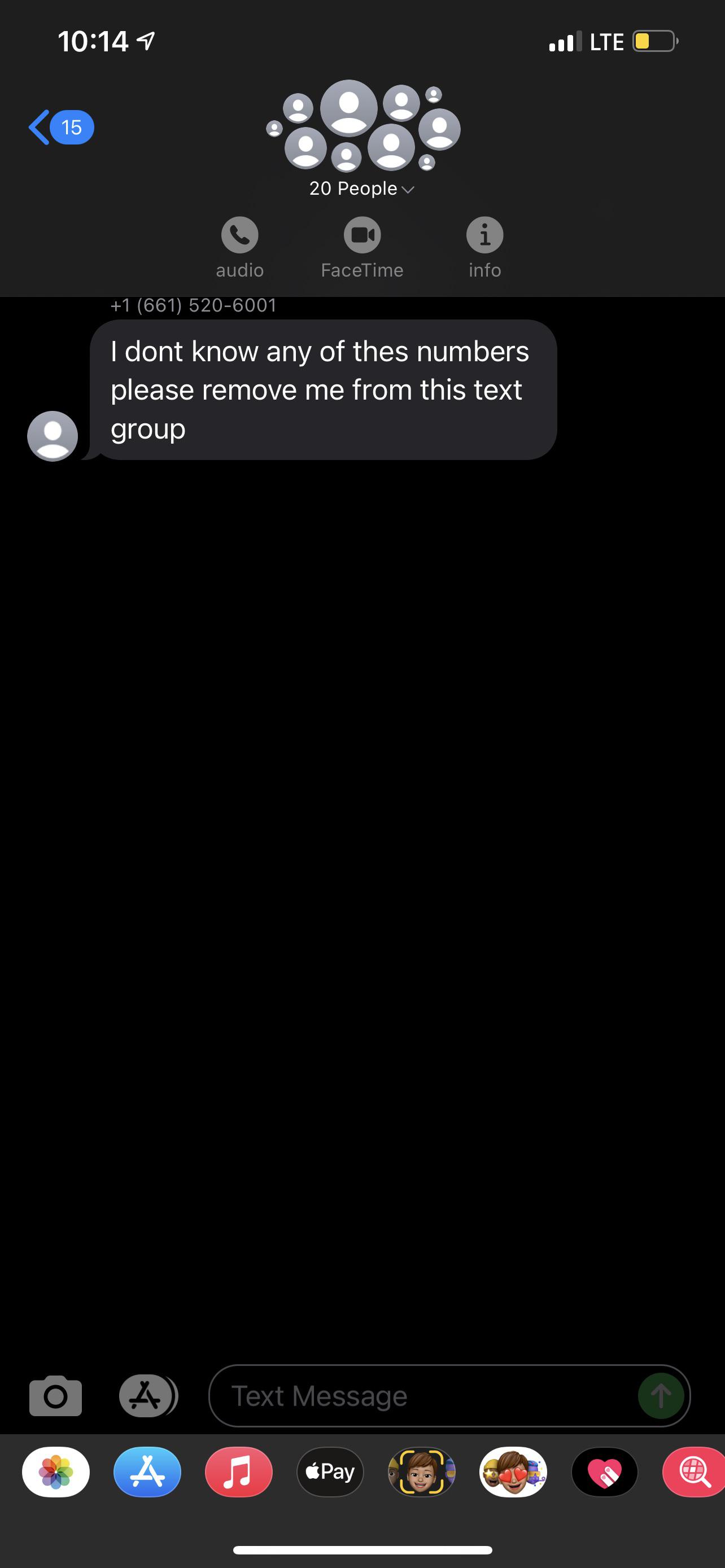Open the Animoji camera app
This screenshot has height=1568, width=725.
(422, 1473)
